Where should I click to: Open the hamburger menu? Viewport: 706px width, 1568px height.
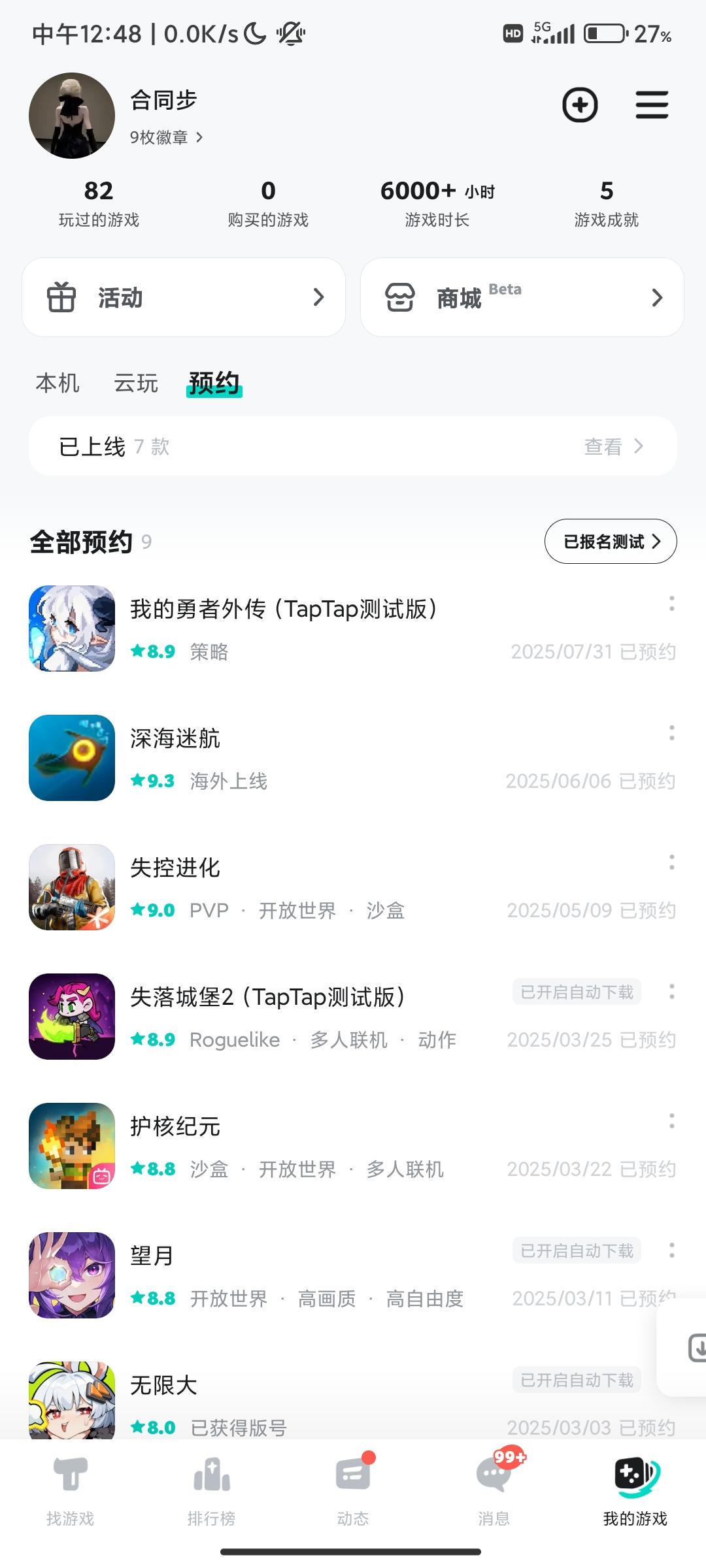click(652, 105)
